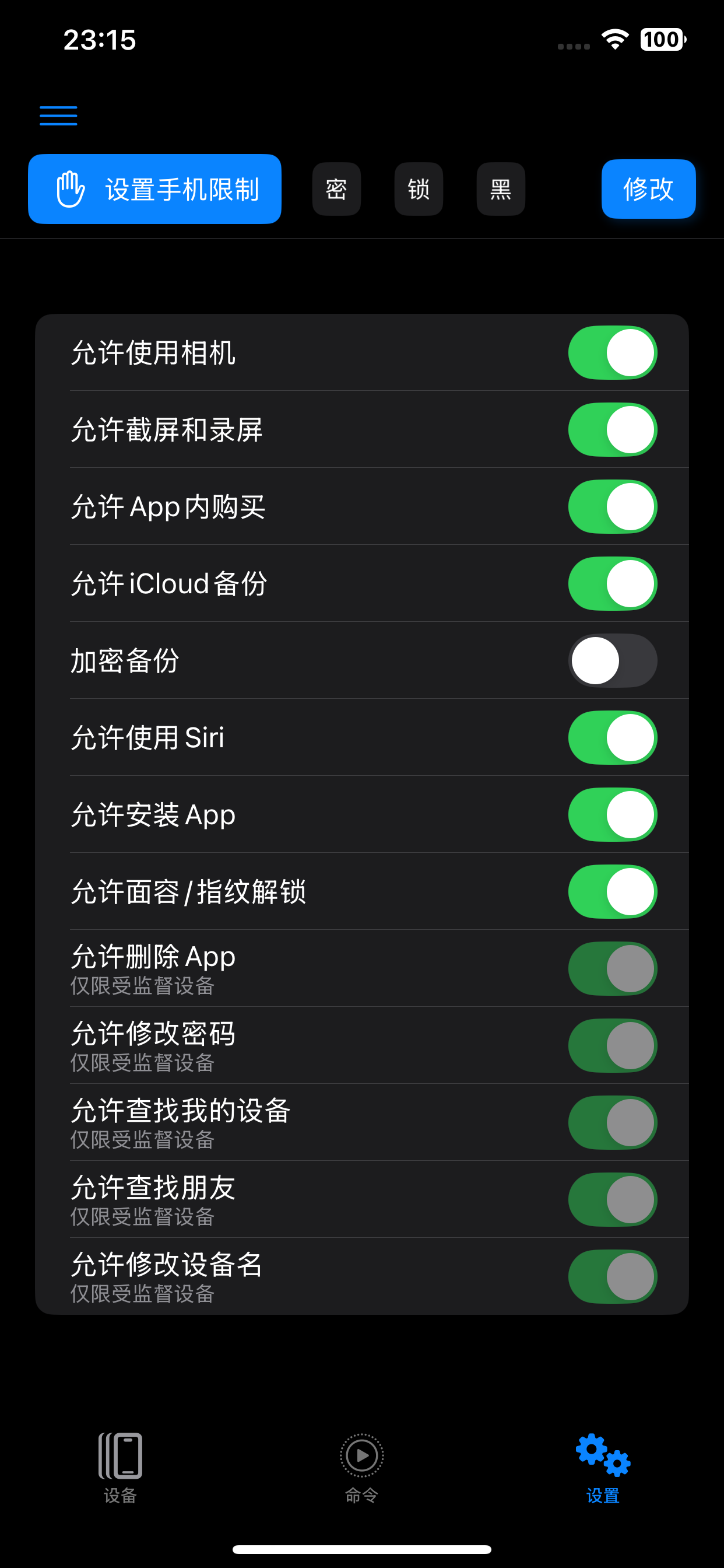Viewport: 724px width, 1568px height.
Task: Disable 允许使用相机 switch
Action: coord(612,352)
